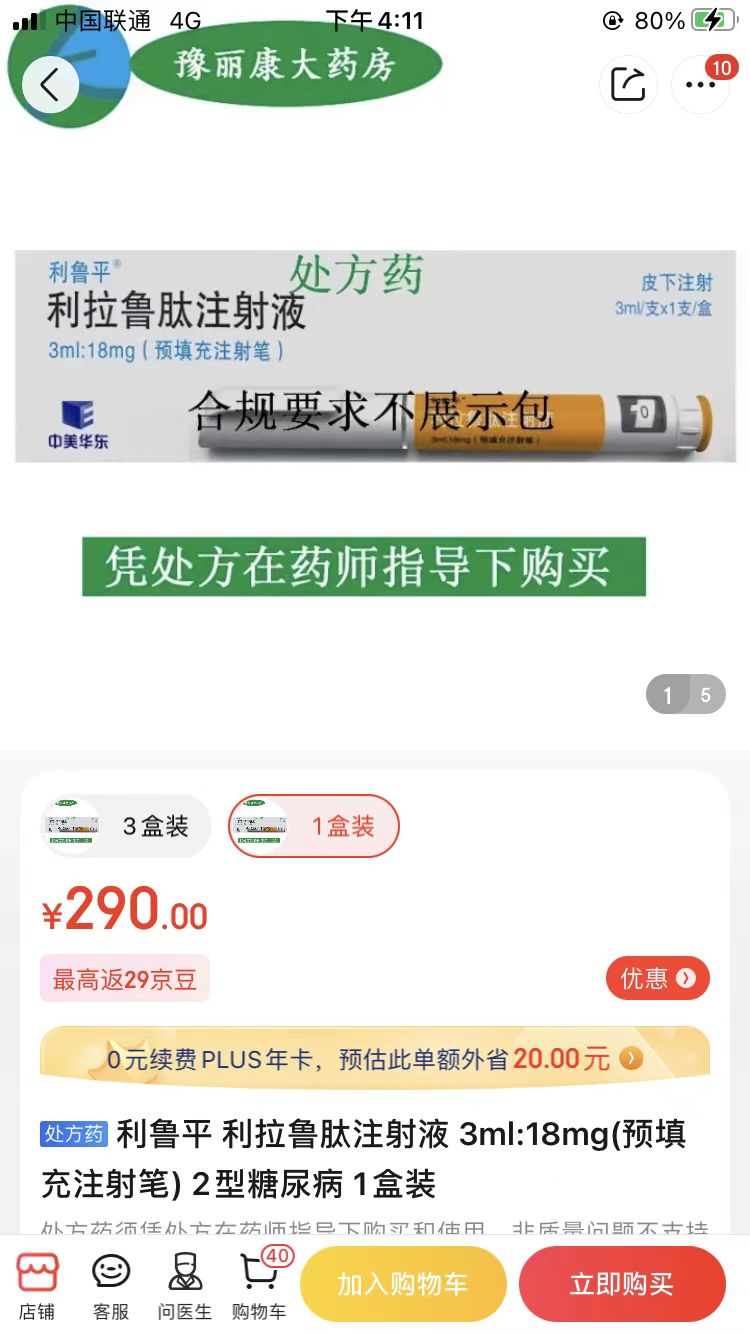
Task: Open the three-dot overflow menu
Action: click(x=700, y=85)
